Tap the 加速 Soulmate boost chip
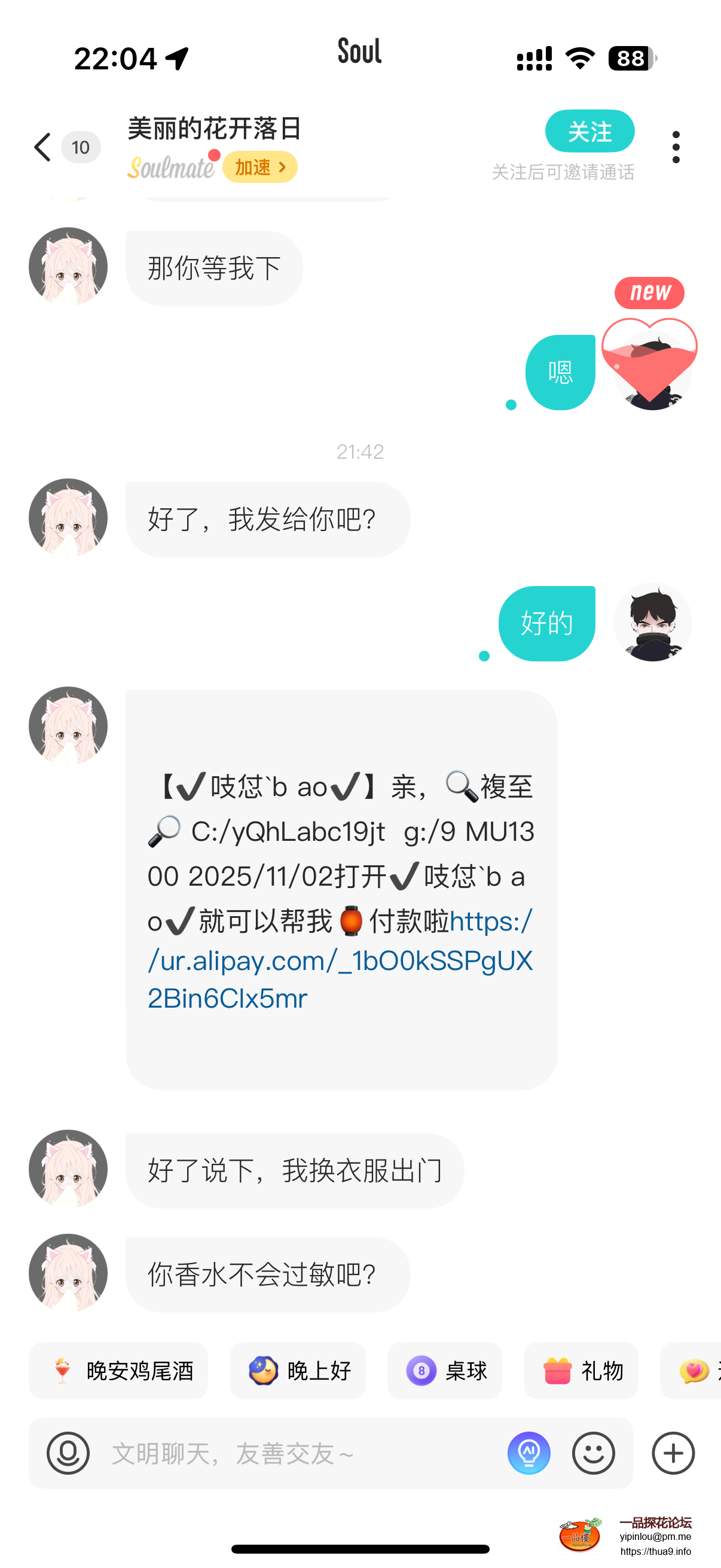Viewport: 721px width, 1568px height. [260, 167]
